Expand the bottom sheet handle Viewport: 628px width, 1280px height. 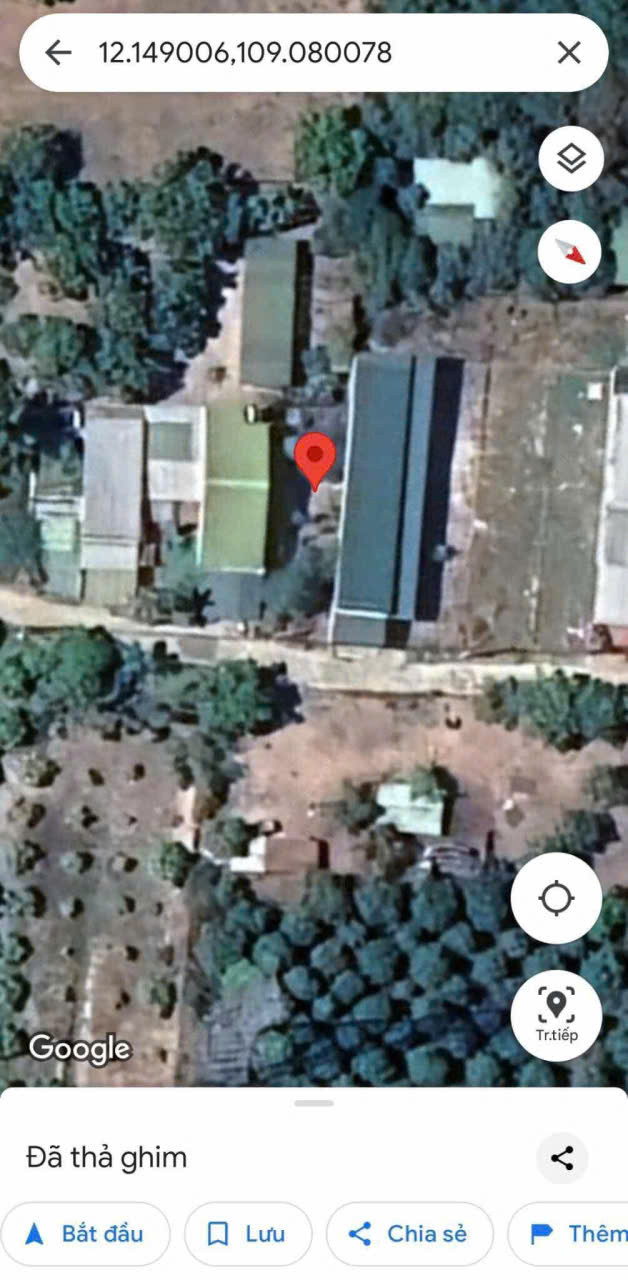314,1103
